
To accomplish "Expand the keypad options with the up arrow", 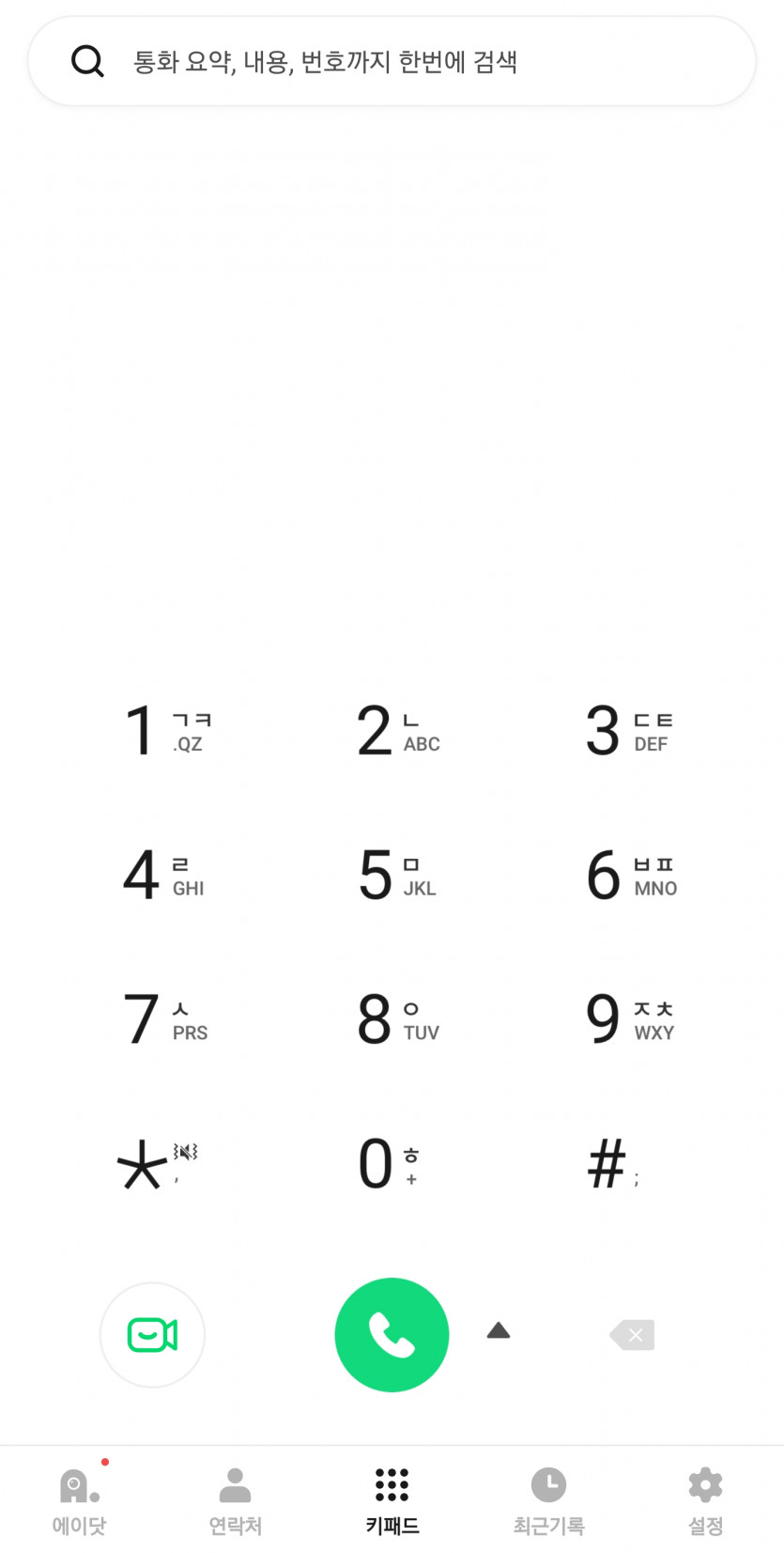I will pos(497,1330).
